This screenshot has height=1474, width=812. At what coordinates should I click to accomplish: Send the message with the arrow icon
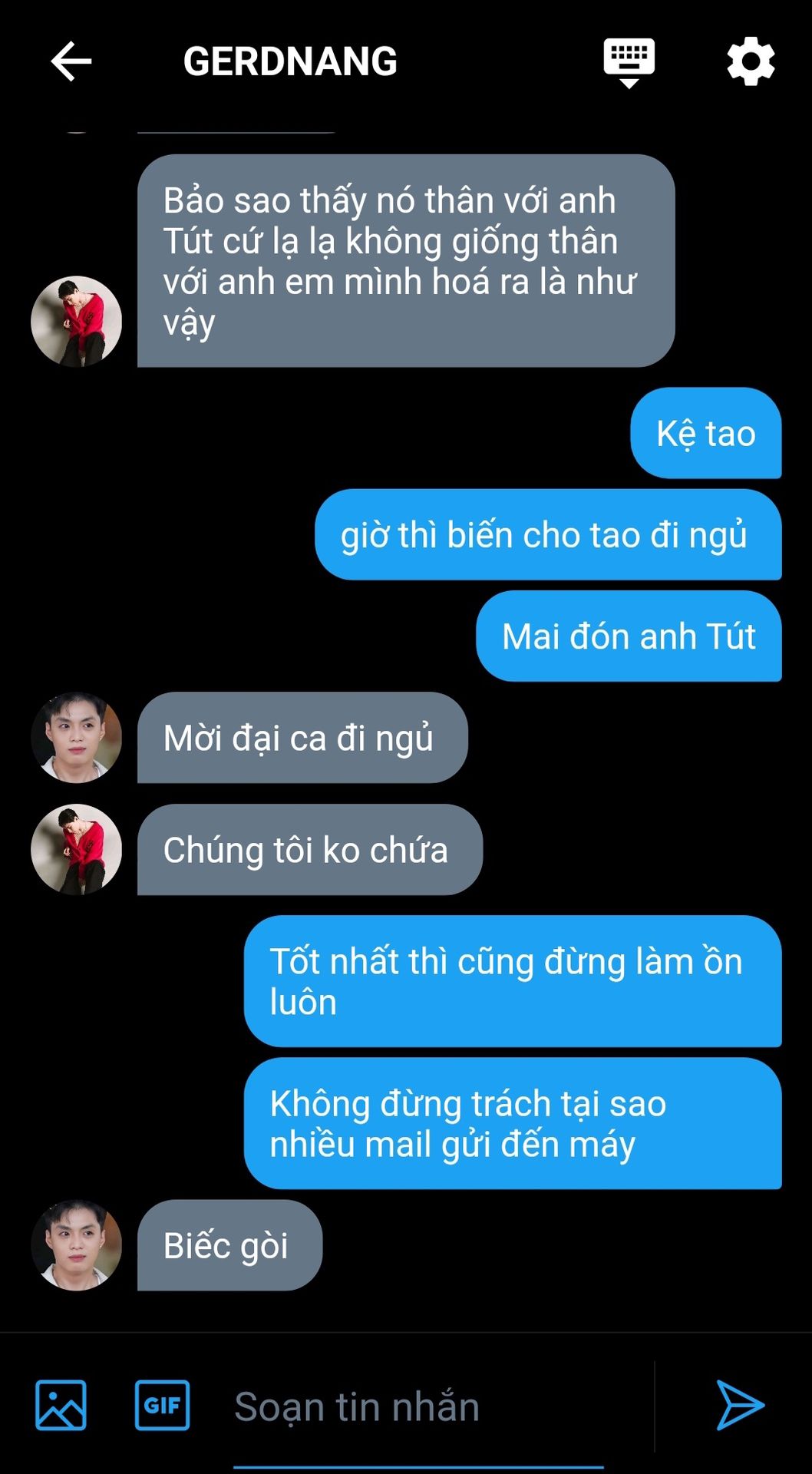[x=740, y=1406]
